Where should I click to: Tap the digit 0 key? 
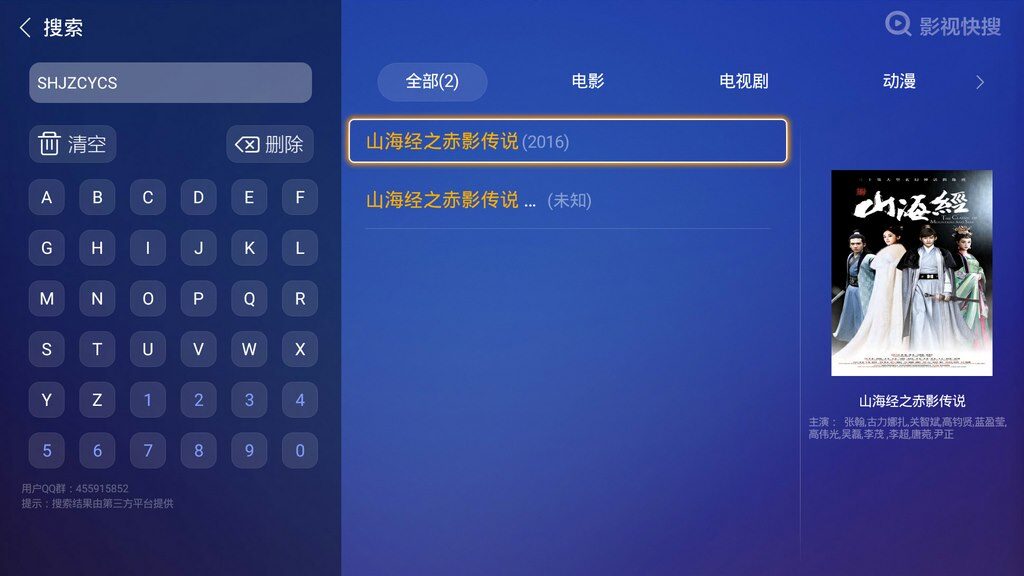coord(300,451)
